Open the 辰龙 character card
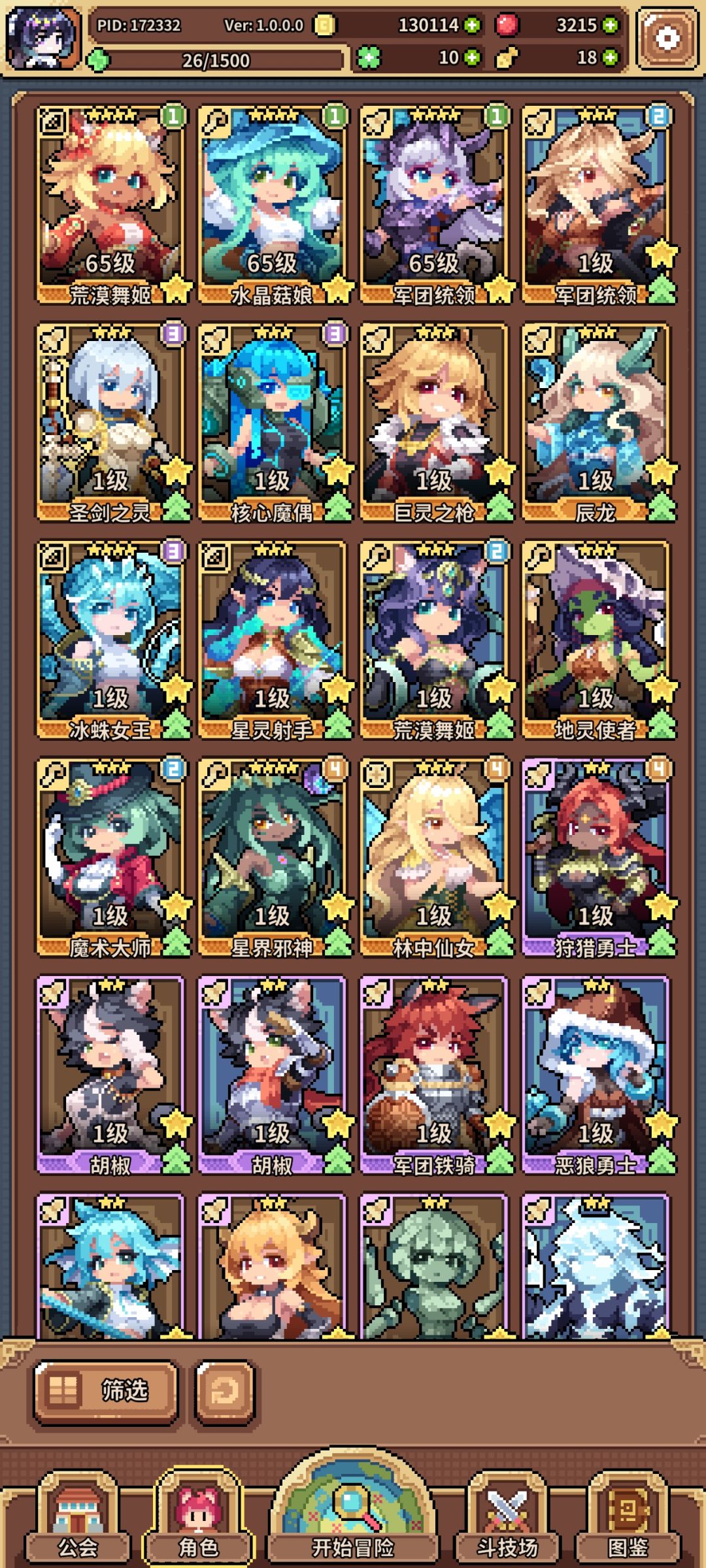Screen dimensions: 706x1568 point(596,423)
